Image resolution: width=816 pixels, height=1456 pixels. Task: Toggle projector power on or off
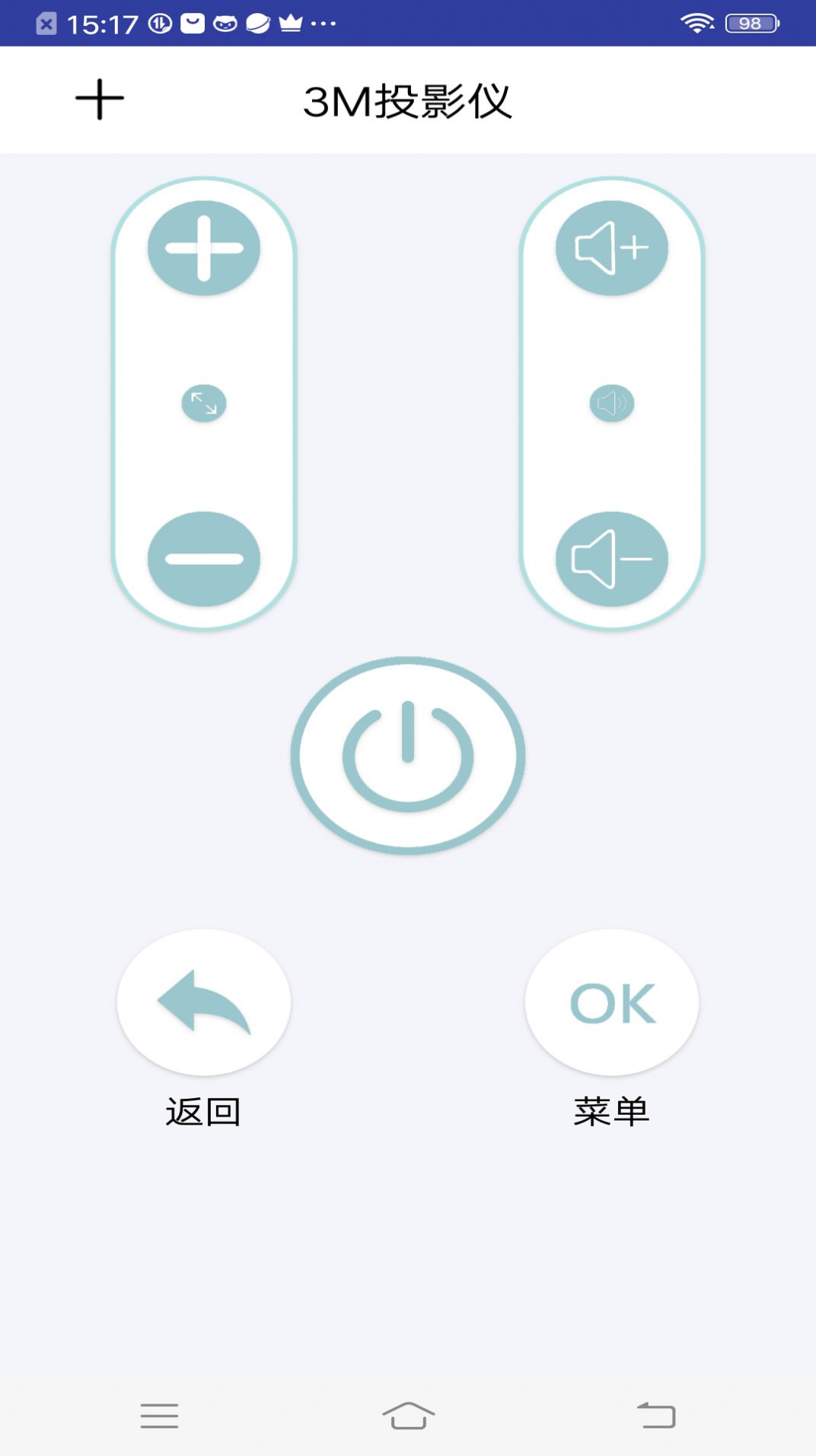click(407, 755)
